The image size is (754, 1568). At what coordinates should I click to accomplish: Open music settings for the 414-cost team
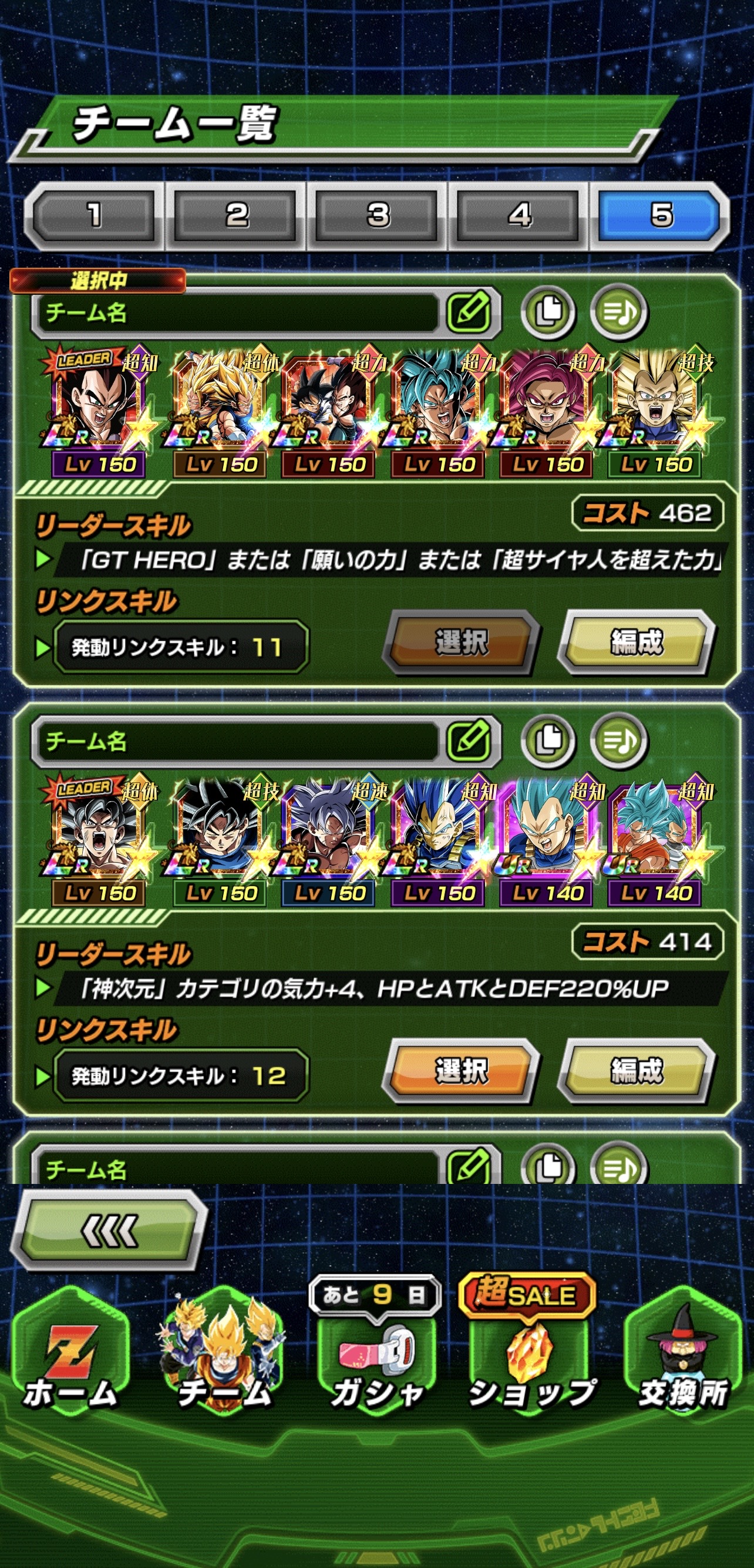[618, 741]
